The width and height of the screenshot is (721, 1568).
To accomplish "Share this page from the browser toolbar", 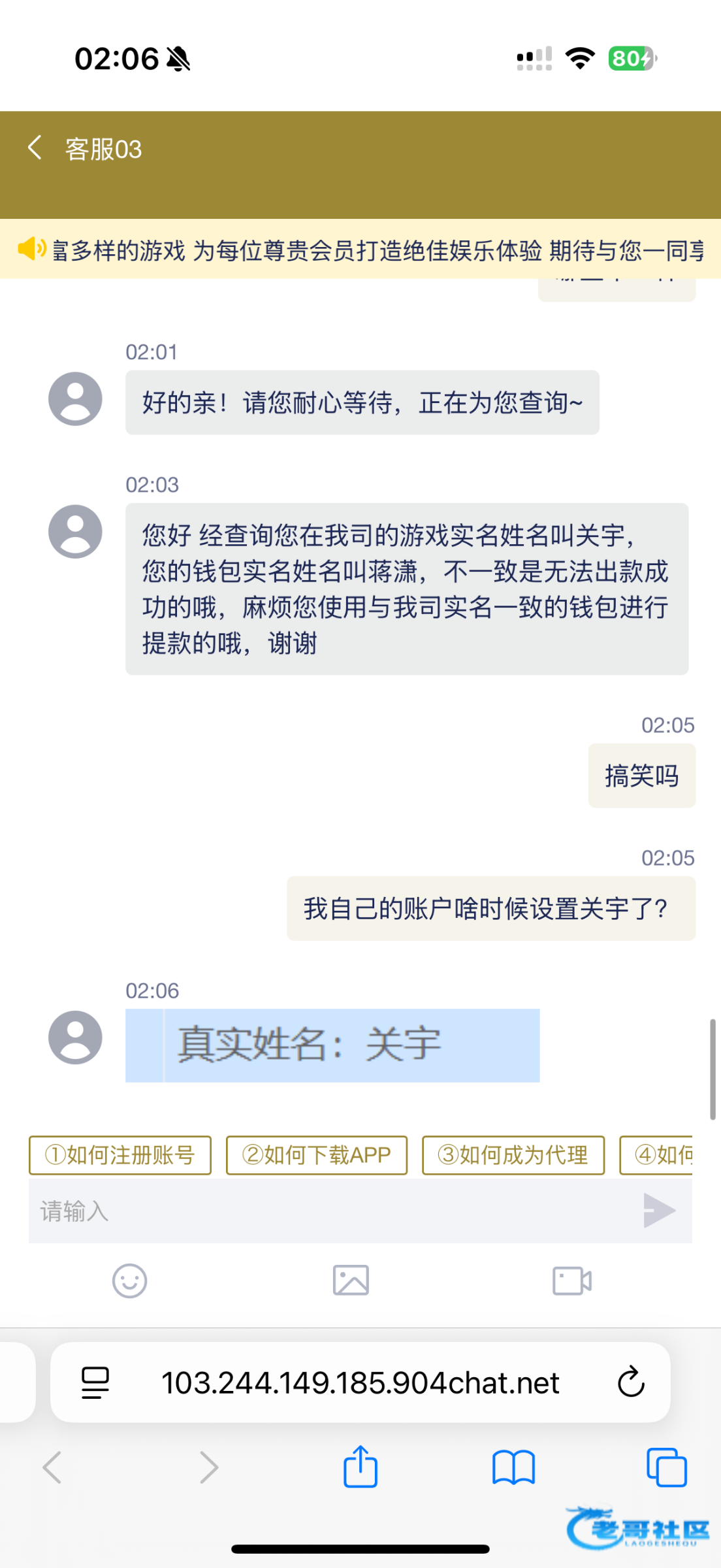I will 360,1467.
